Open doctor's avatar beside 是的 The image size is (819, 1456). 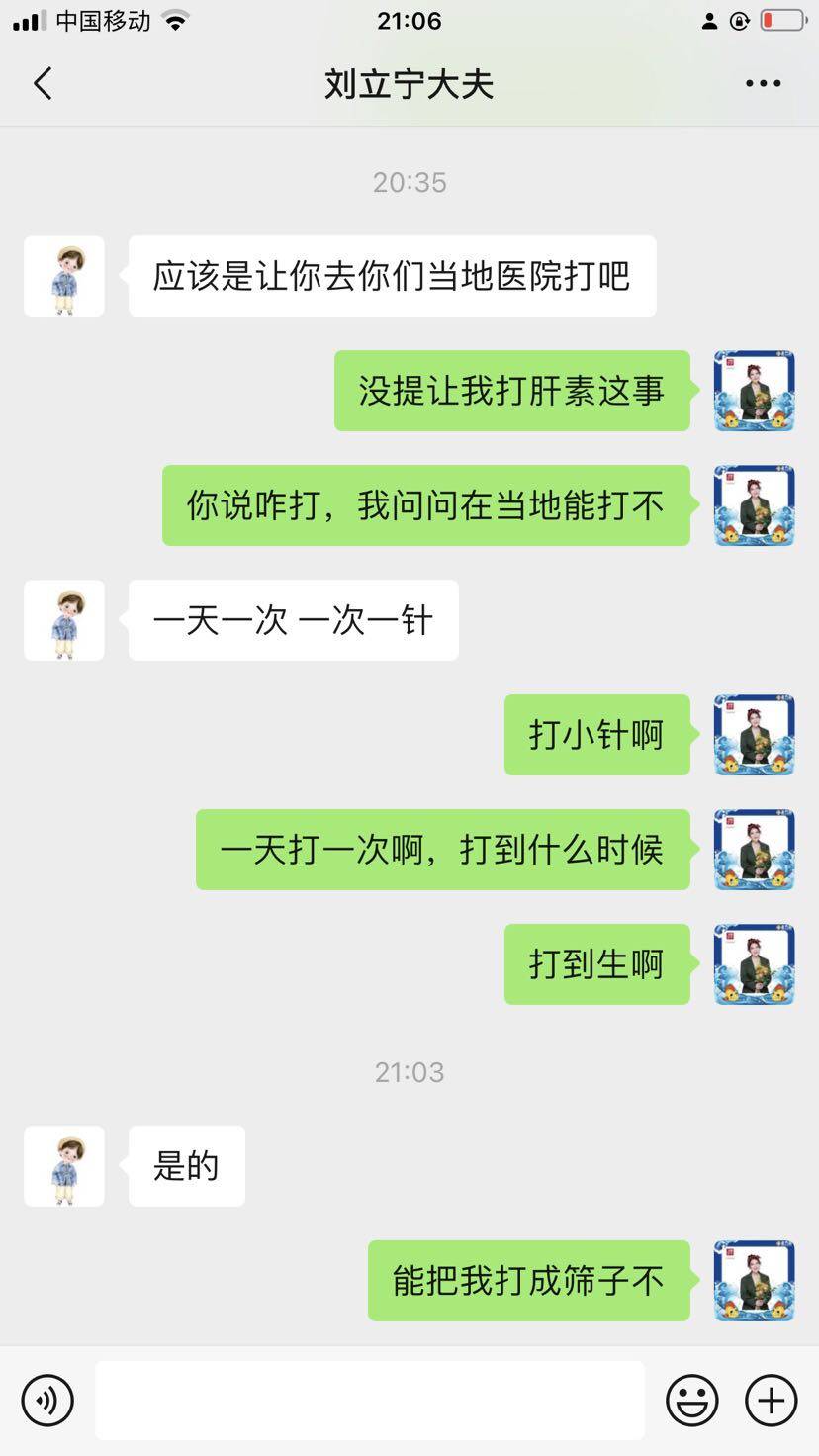[64, 1166]
